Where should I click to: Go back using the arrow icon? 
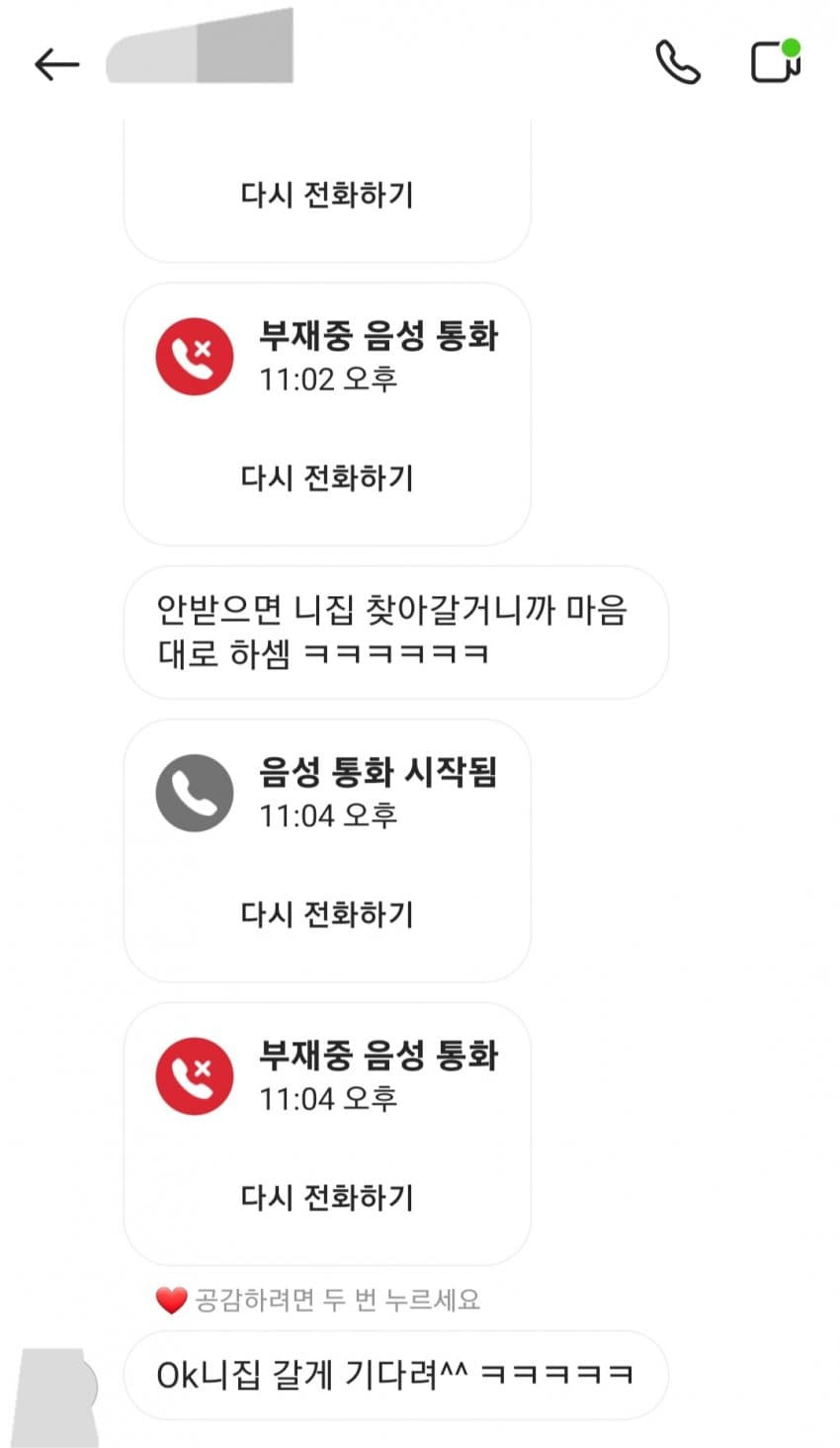pos(56,64)
